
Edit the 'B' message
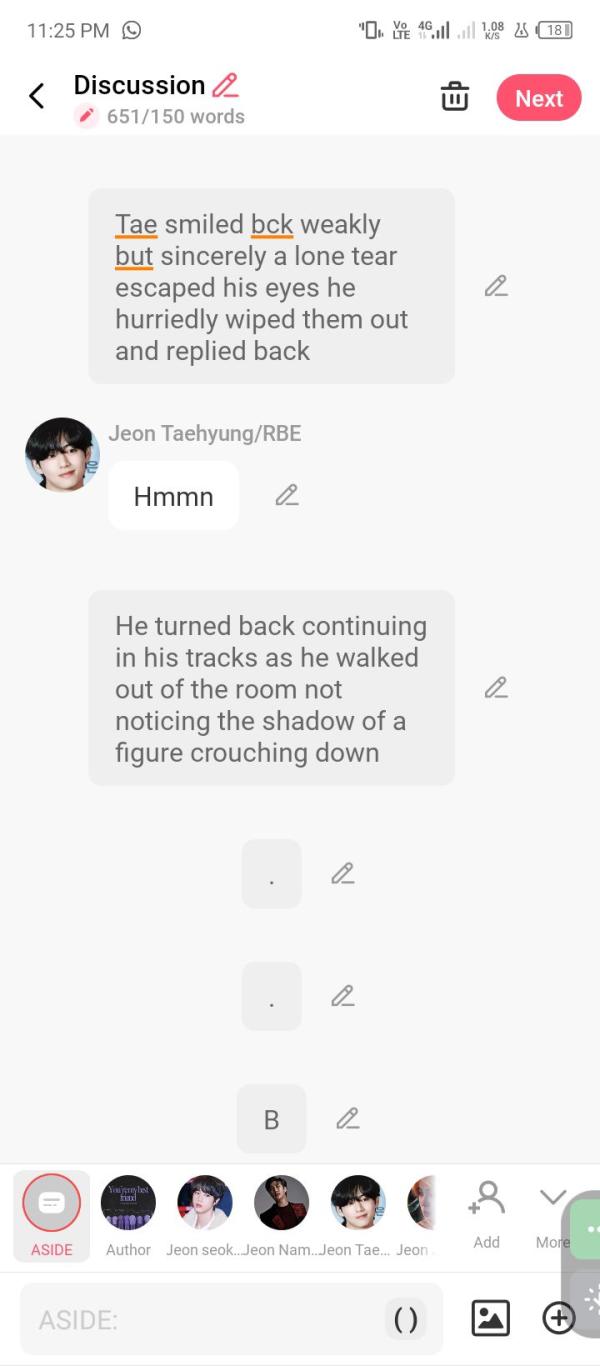point(347,1119)
